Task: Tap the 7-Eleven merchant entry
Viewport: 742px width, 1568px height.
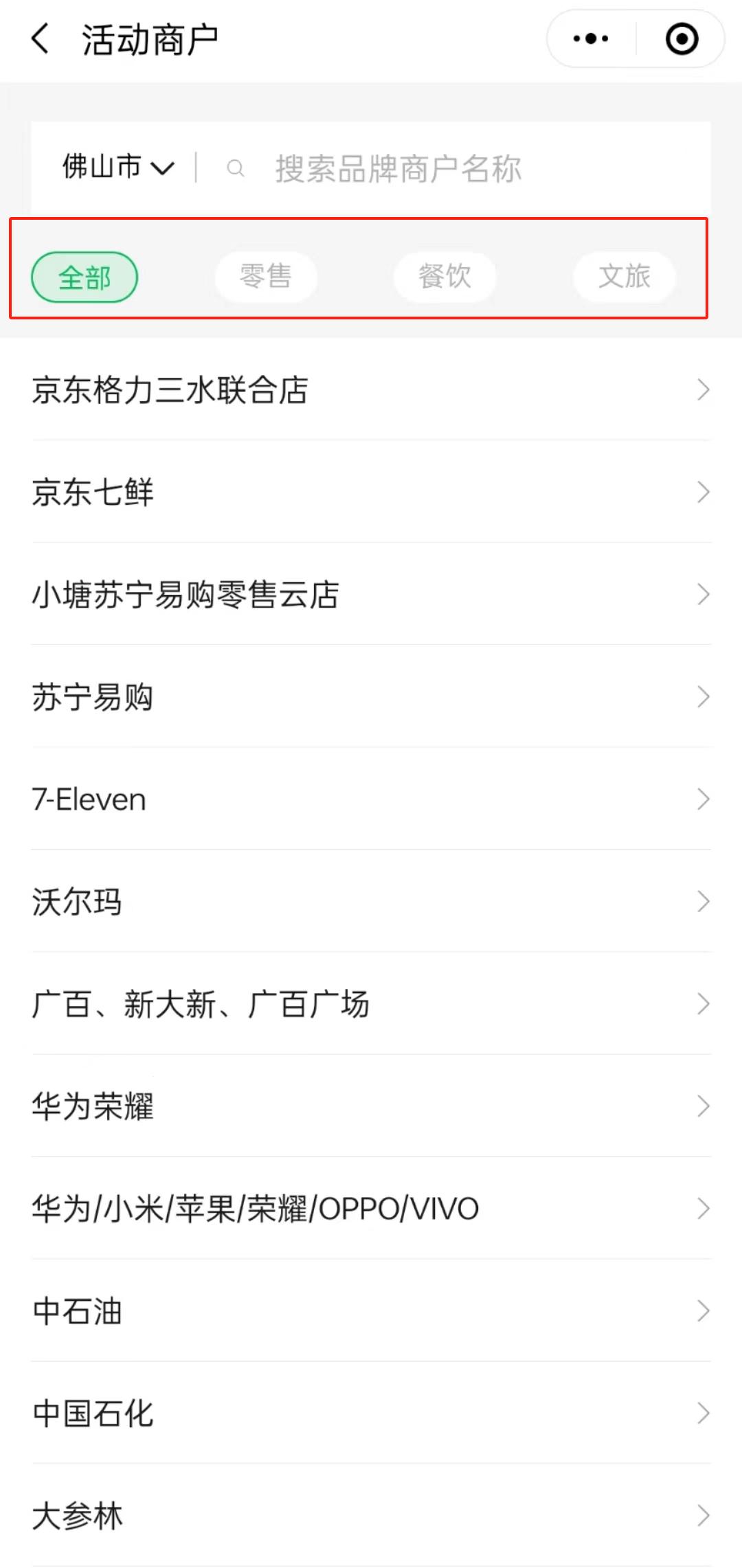Action: [371, 799]
